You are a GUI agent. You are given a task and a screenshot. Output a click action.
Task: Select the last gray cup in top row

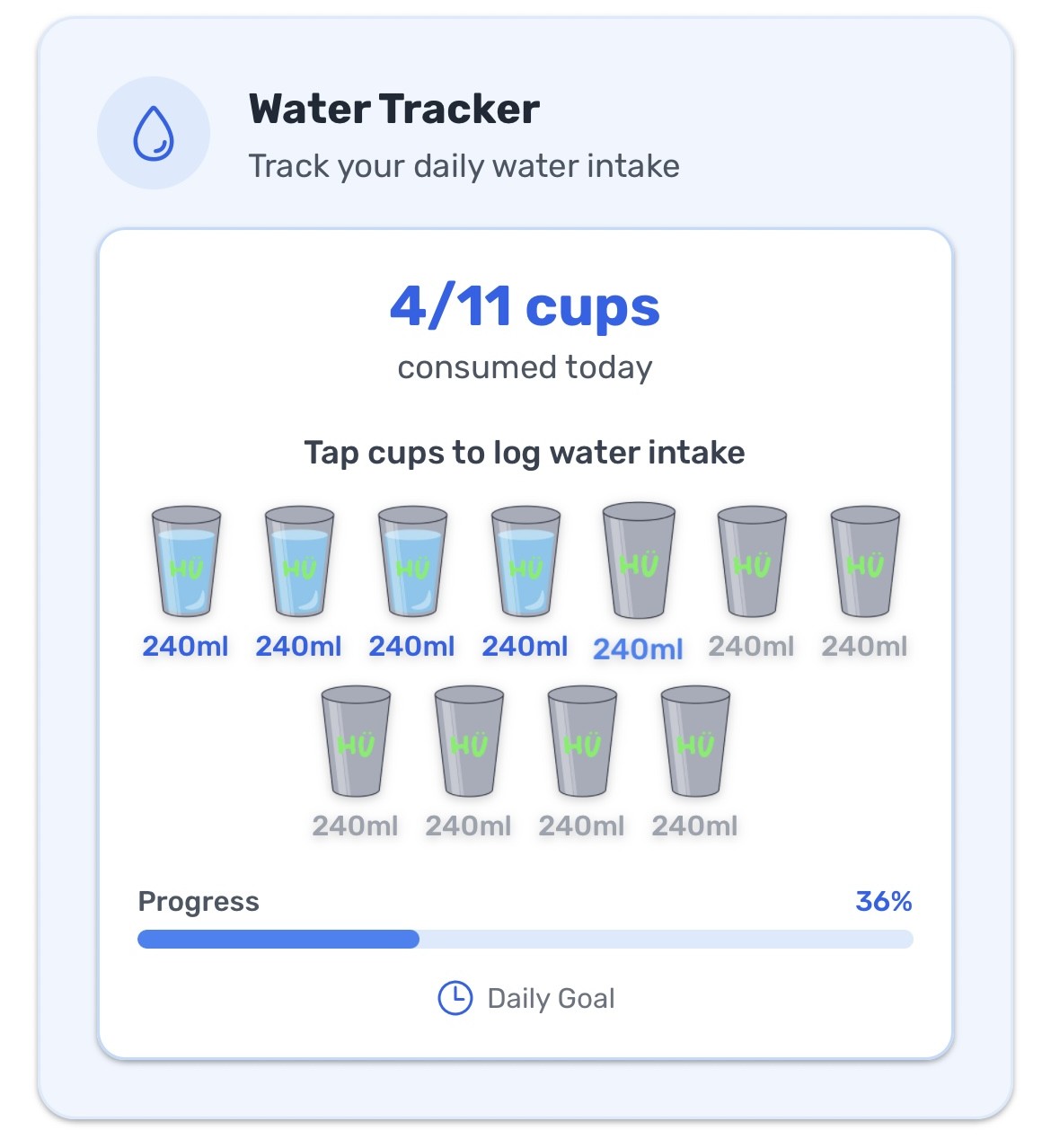pos(863,563)
